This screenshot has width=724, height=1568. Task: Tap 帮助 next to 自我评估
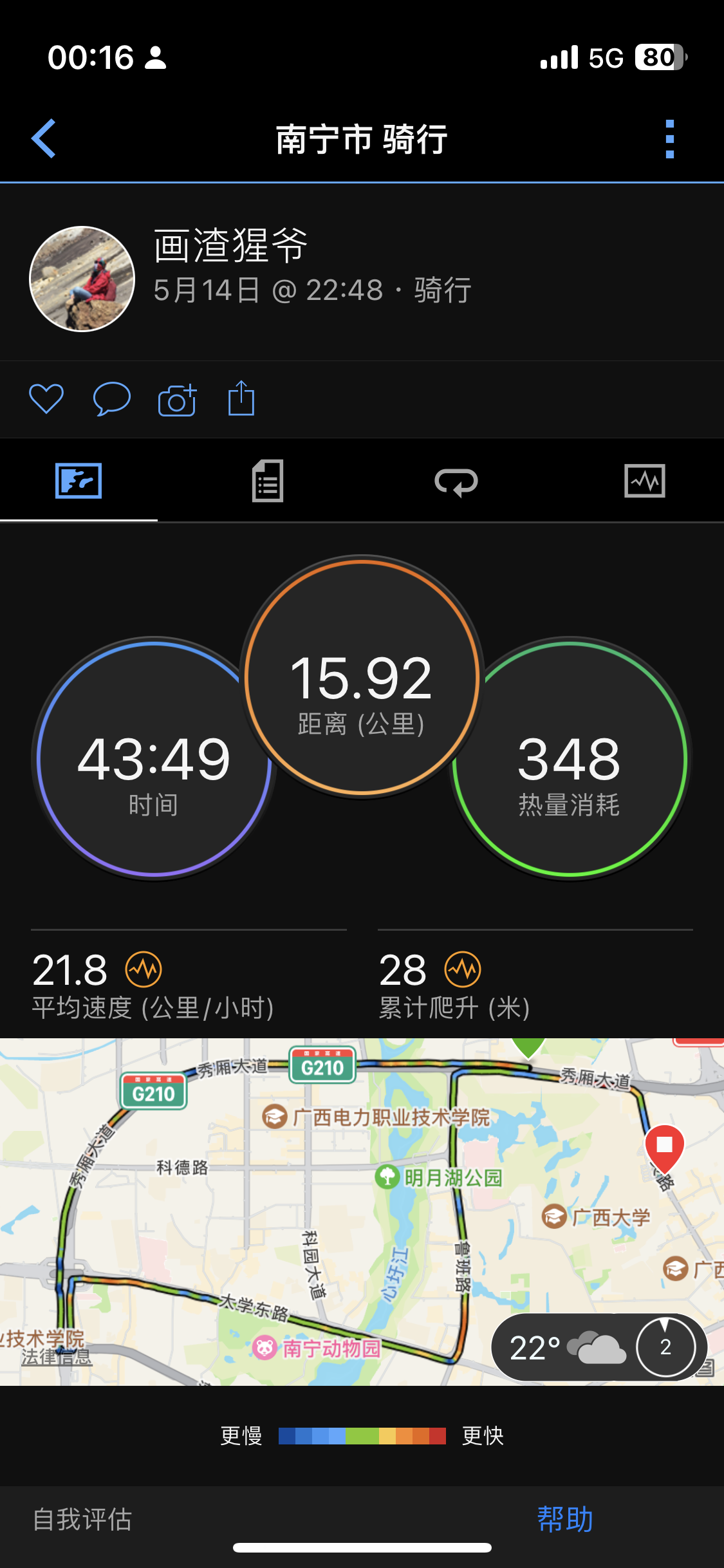[x=565, y=1519]
